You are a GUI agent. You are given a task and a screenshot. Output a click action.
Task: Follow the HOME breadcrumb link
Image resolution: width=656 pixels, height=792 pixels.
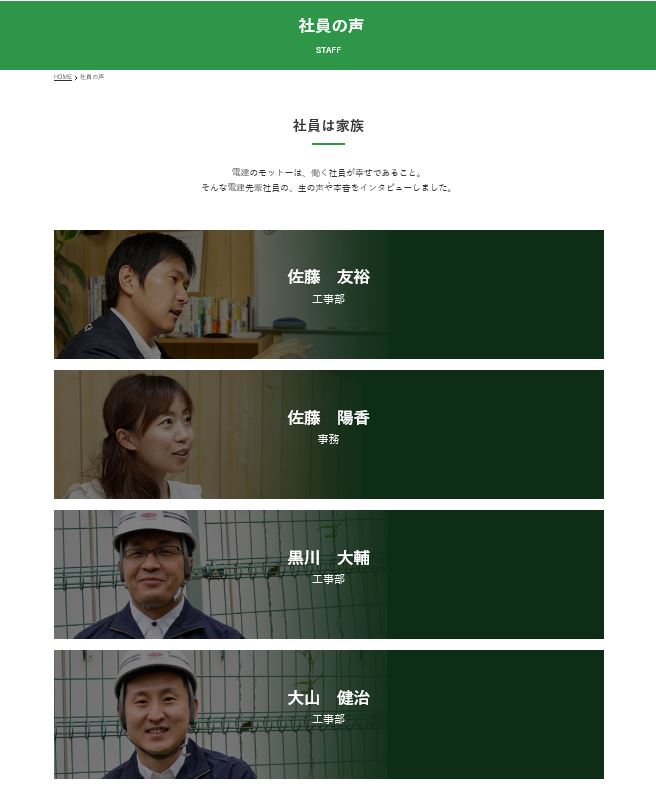coord(63,77)
